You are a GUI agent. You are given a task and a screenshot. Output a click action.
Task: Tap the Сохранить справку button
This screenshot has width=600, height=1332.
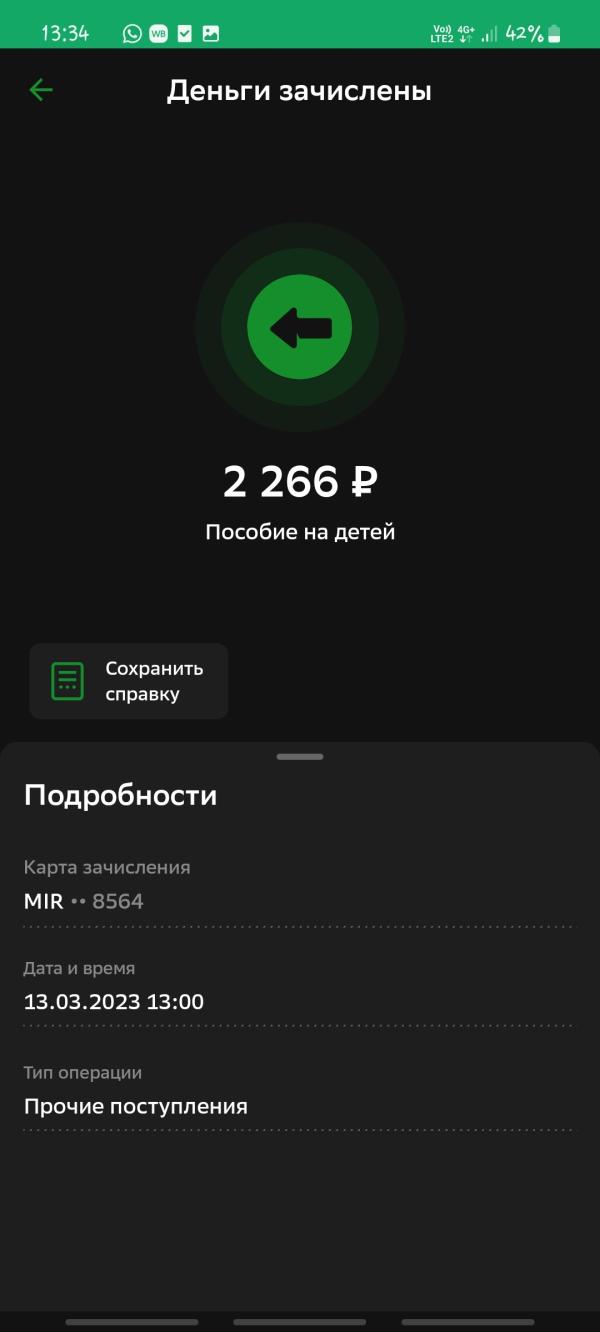[x=129, y=681]
